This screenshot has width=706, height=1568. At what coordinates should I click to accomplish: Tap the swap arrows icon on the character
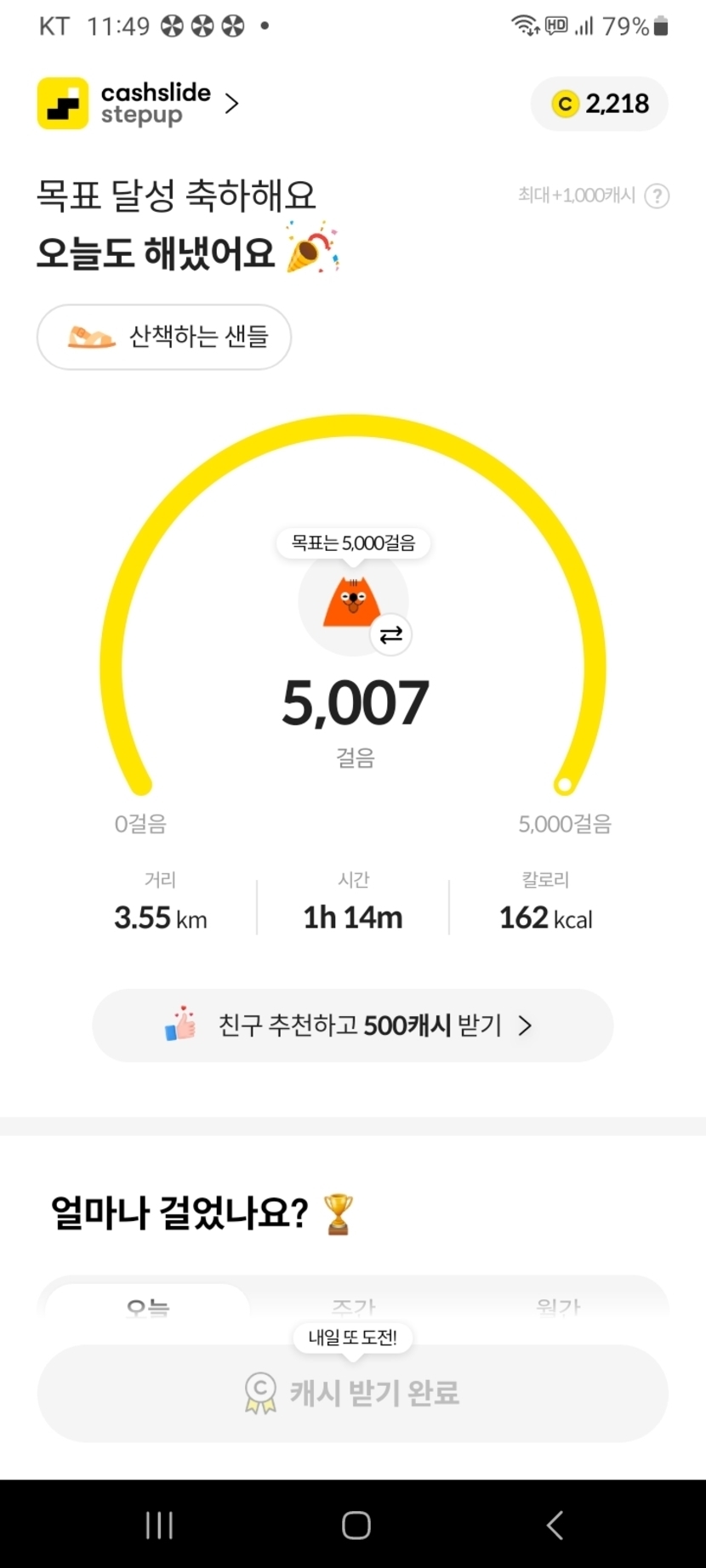click(391, 635)
